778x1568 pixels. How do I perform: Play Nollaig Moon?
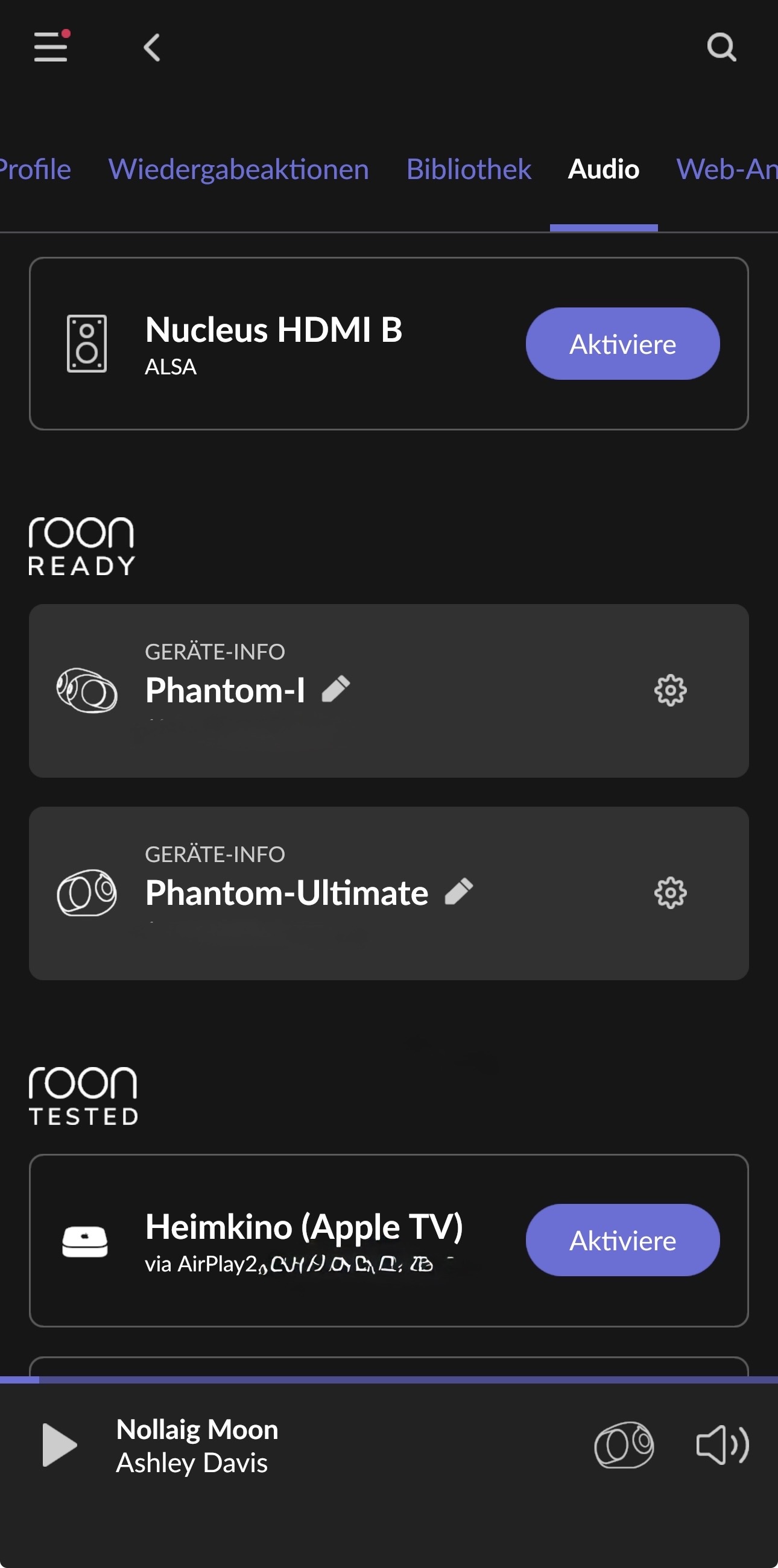[59, 1445]
